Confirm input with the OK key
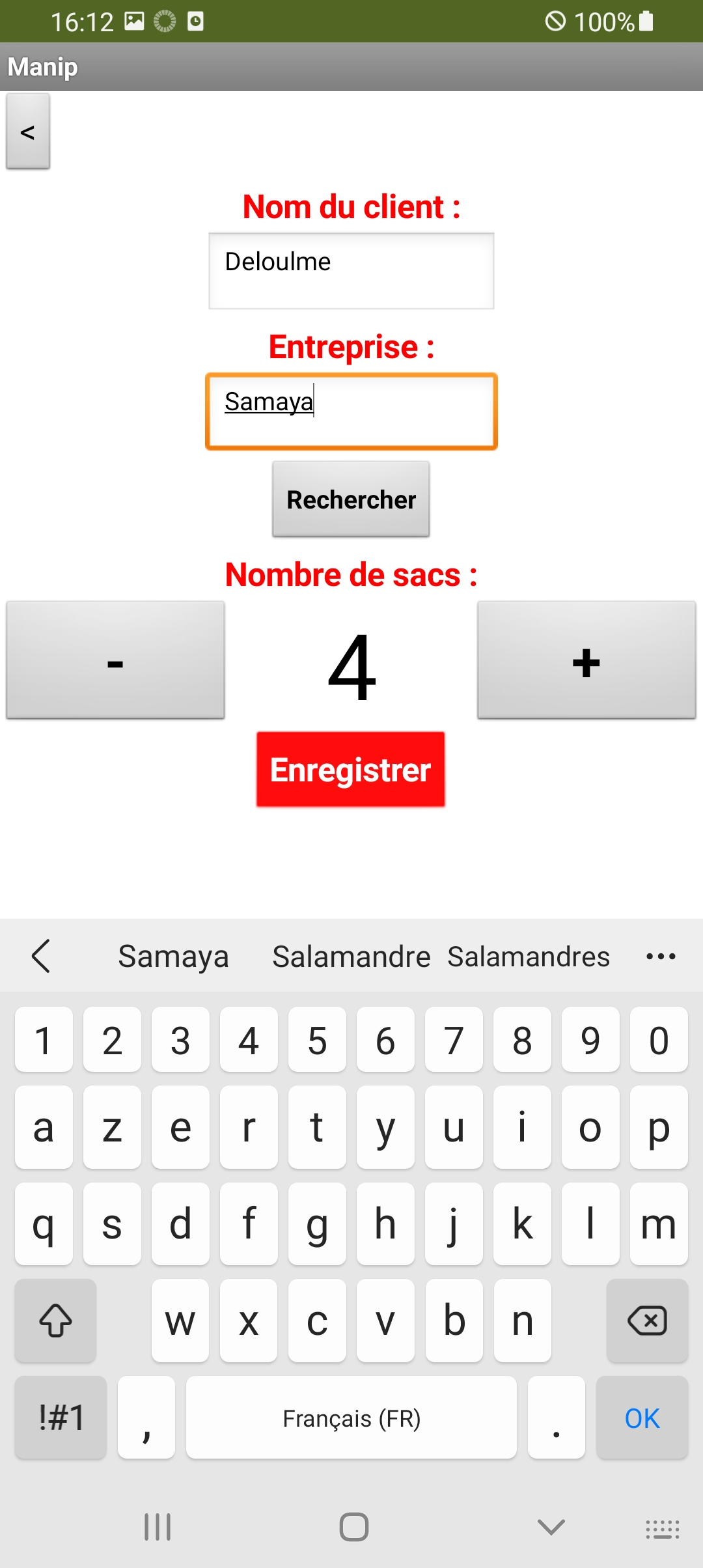Viewport: 703px width, 1568px height. point(642,1418)
